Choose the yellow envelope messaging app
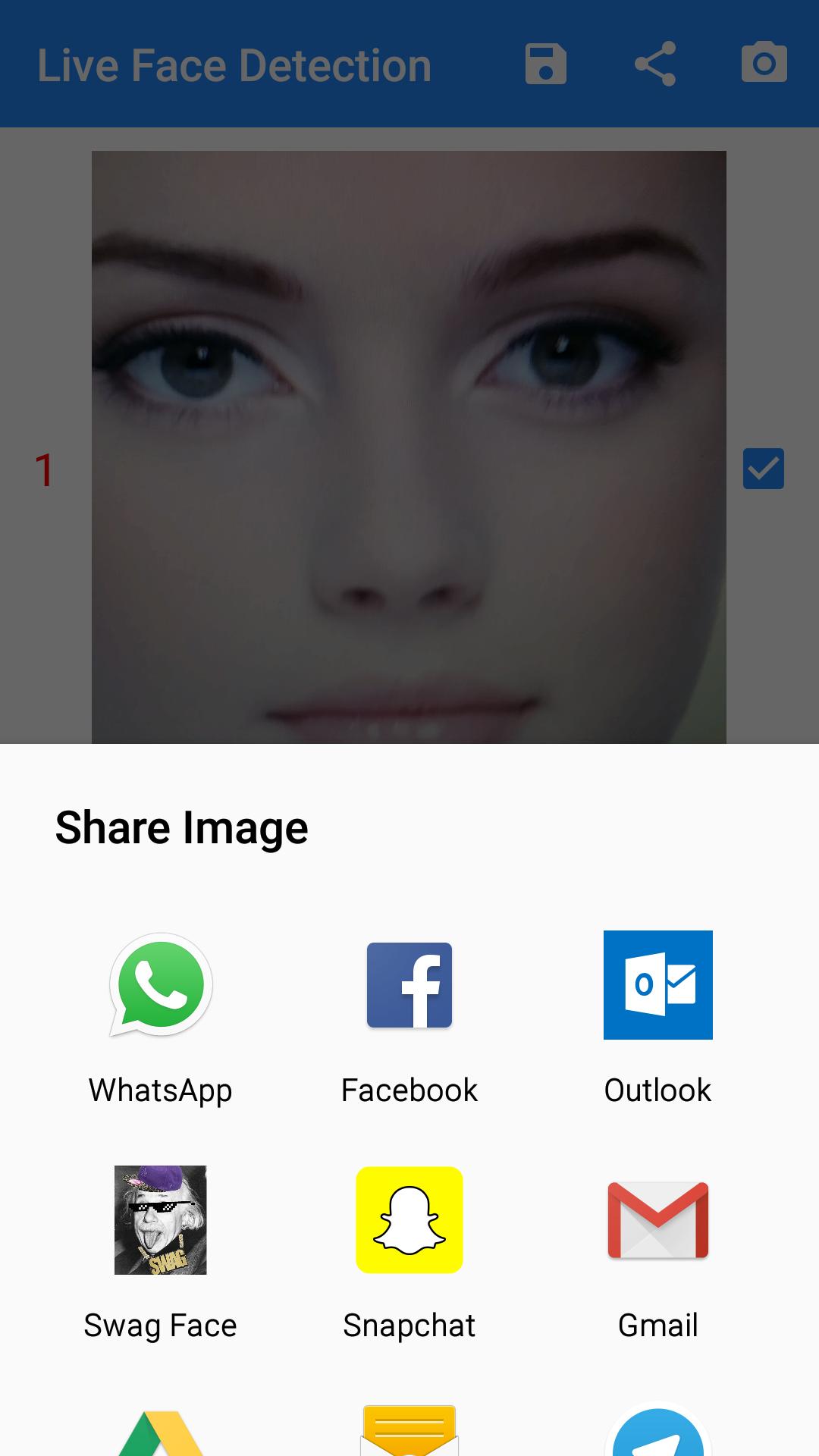 (x=409, y=1432)
